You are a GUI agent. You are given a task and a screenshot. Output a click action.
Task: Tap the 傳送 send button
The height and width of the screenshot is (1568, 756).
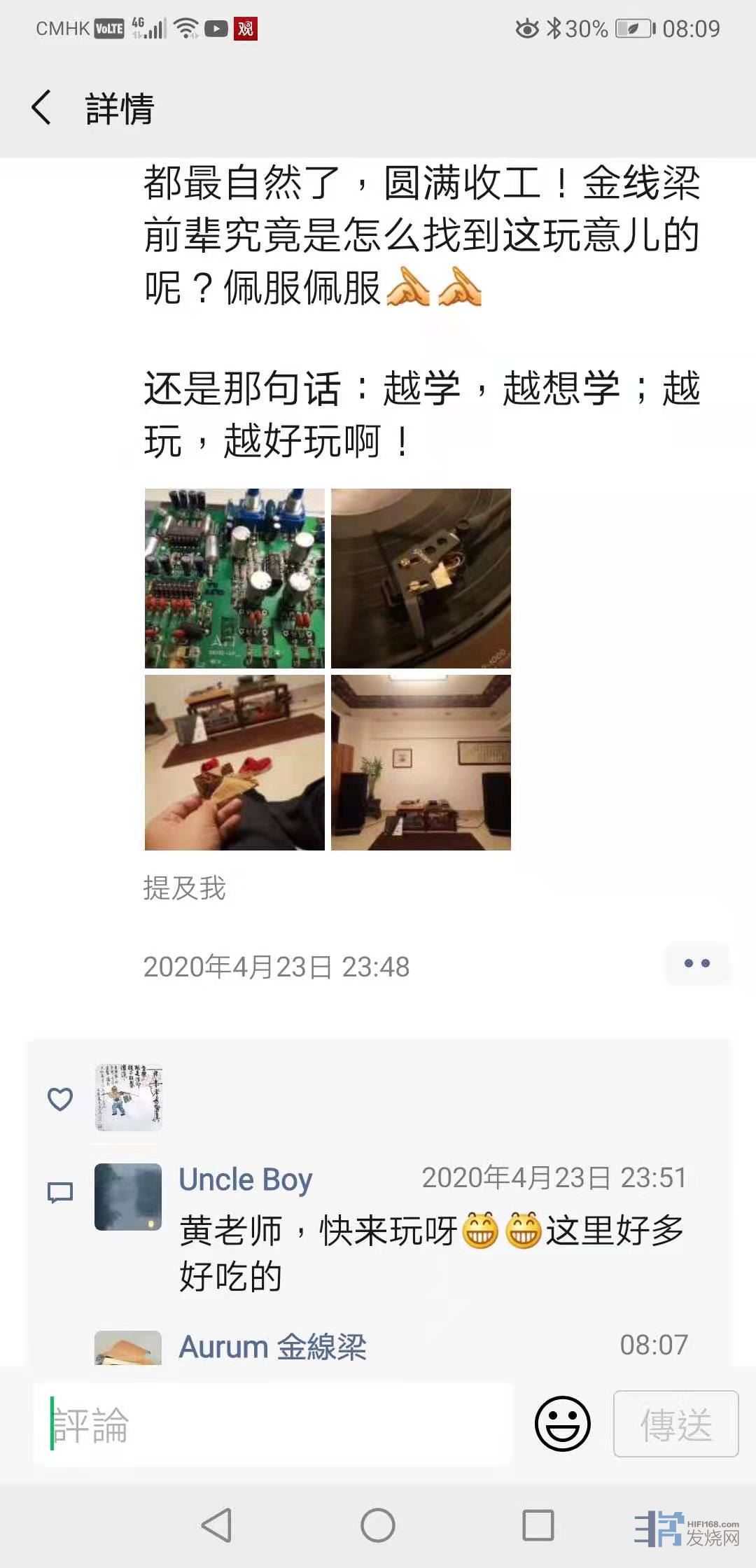coord(675,1424)
